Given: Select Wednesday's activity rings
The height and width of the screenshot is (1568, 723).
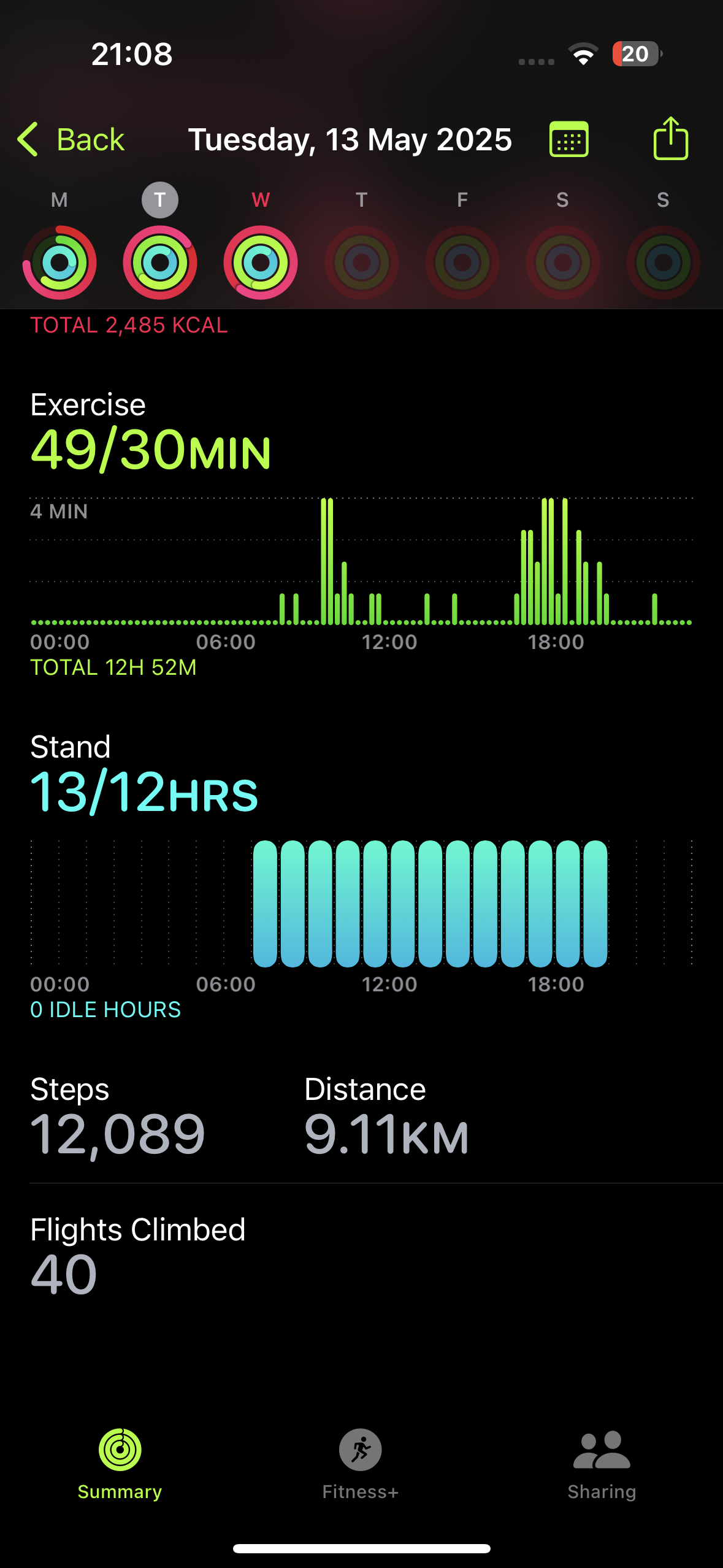Looking at the screenshot, I should pyautogui.click(x=261, y=263).
